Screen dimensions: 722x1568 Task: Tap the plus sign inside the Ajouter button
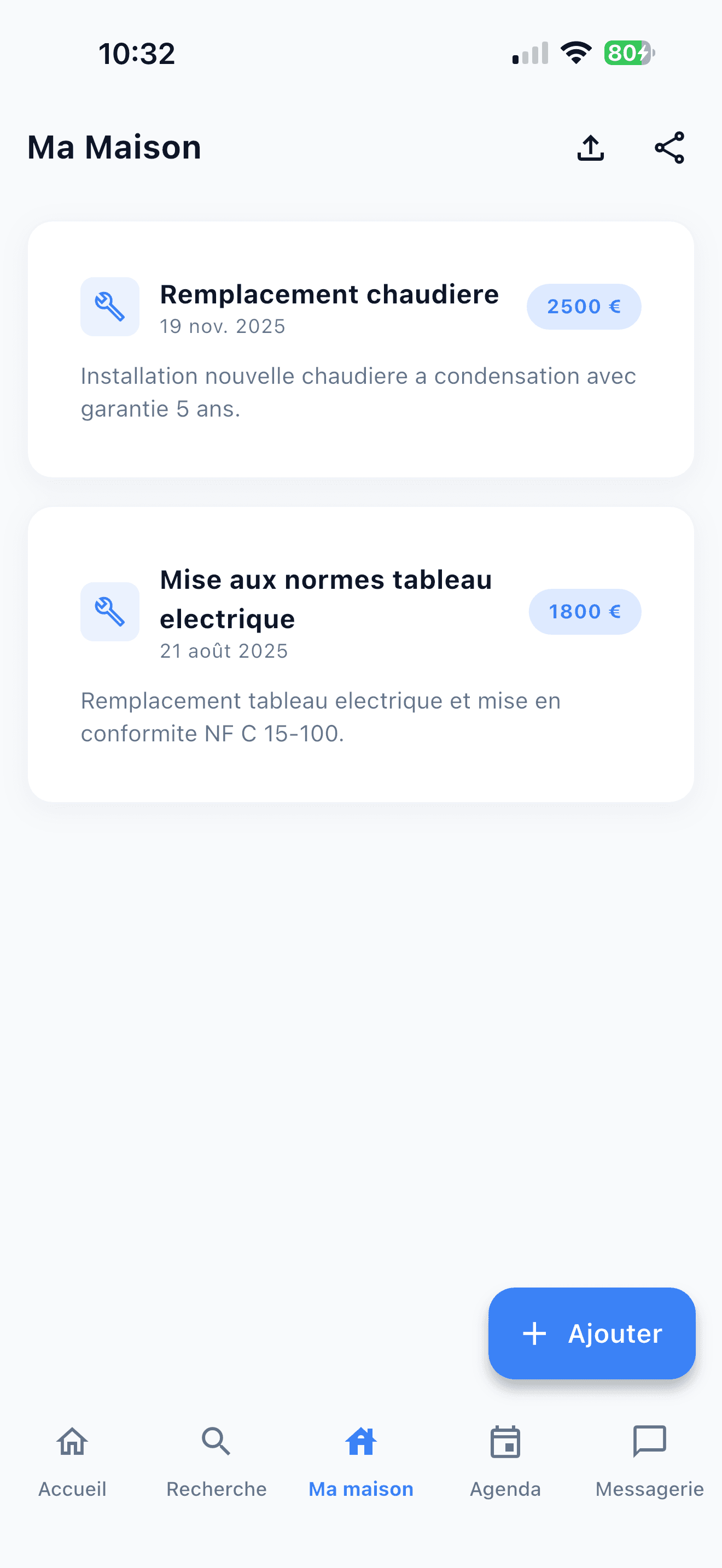[x=534, y=1333]
